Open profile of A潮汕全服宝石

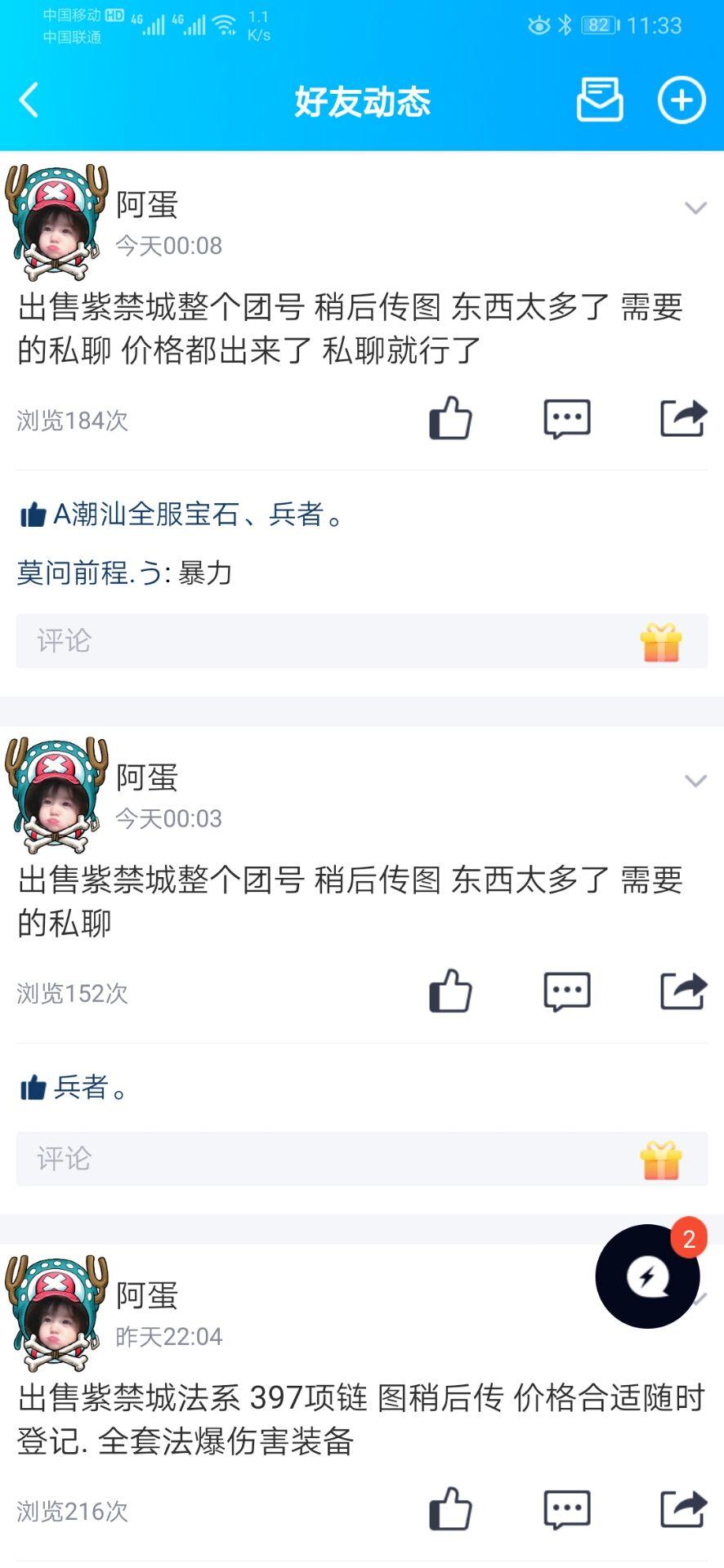tap(147, 514)
